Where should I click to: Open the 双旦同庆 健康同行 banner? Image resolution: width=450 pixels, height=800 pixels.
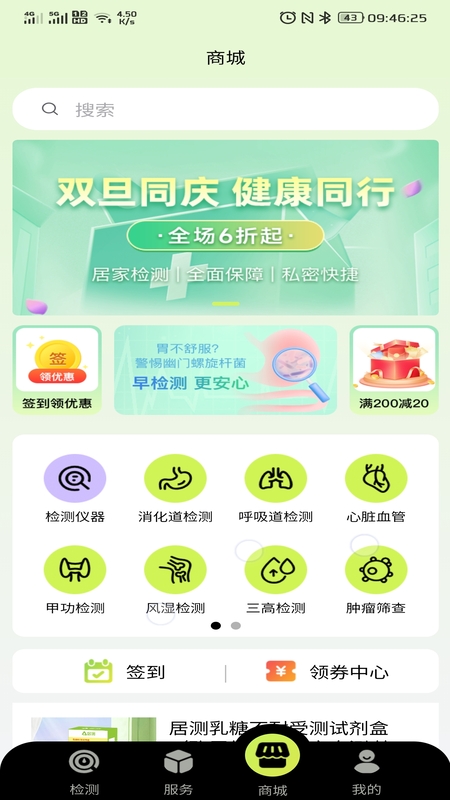(225, 228)
